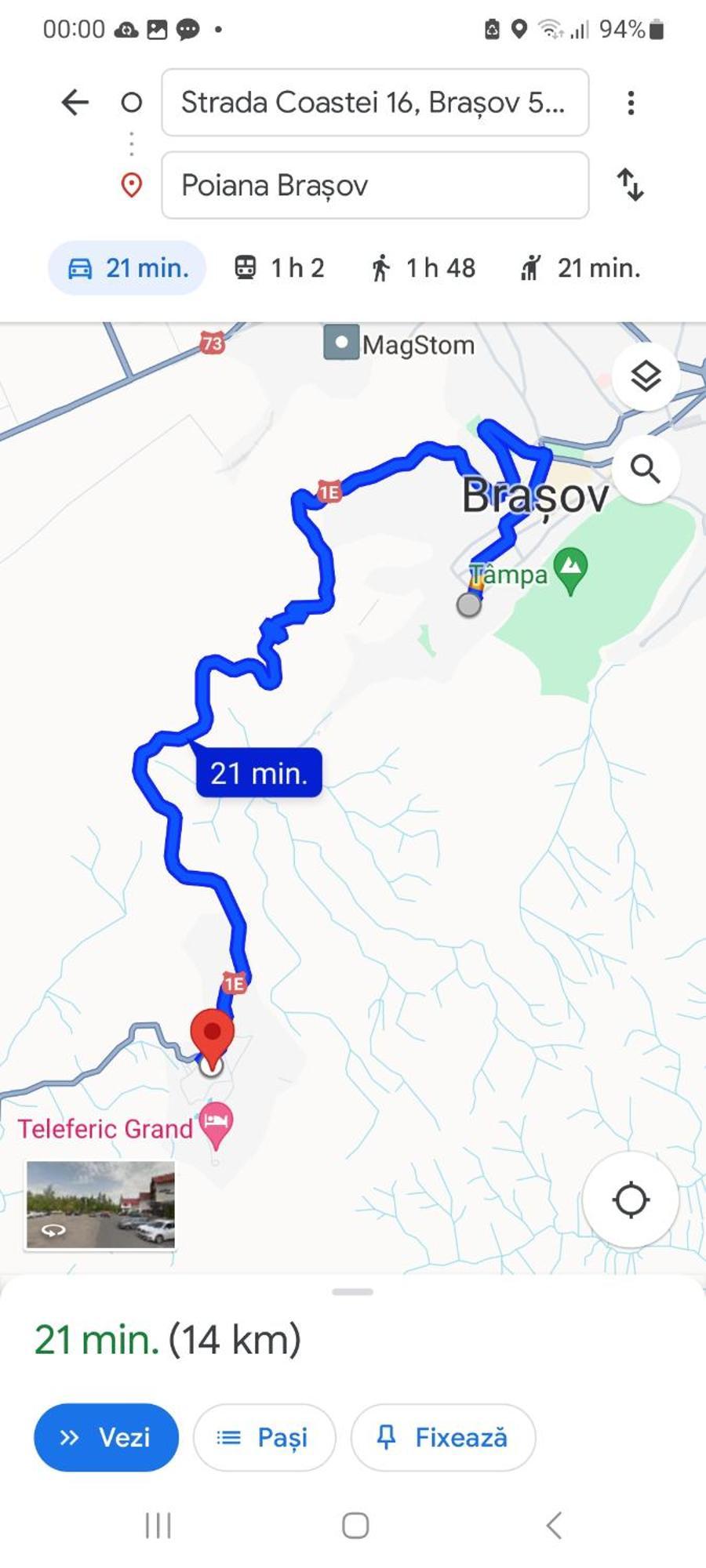Viewport: 706px width, 1568px height.
Task: Switch to public transit 1 h 2 tab
Action: pos(279,268)
